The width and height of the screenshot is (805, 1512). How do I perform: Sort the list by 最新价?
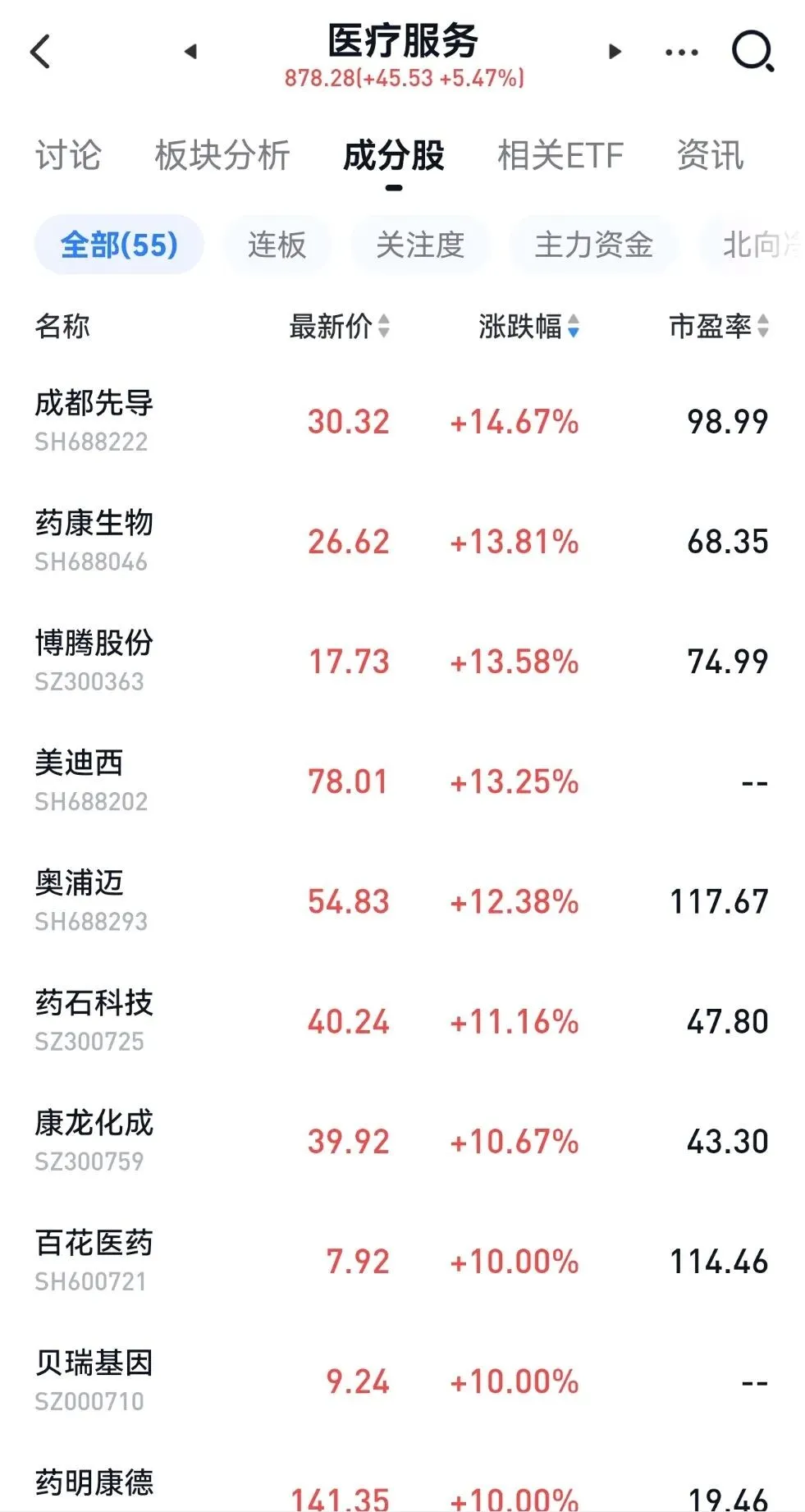point(339,326)
